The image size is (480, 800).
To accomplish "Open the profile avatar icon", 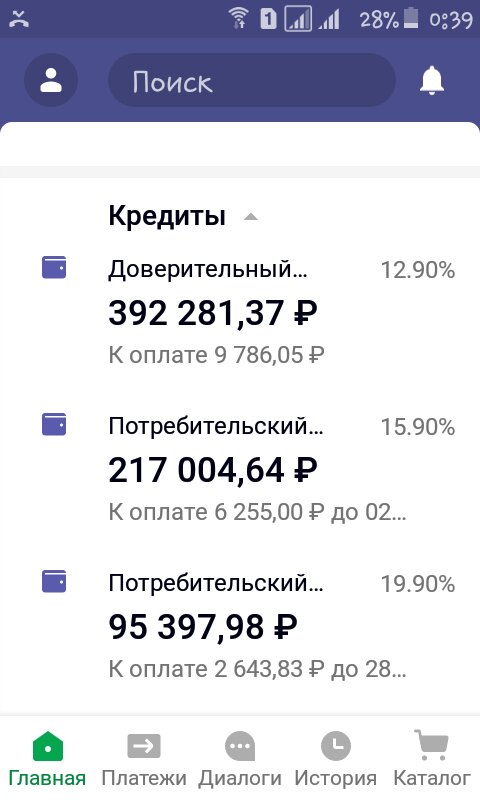I will coord(51,80).
